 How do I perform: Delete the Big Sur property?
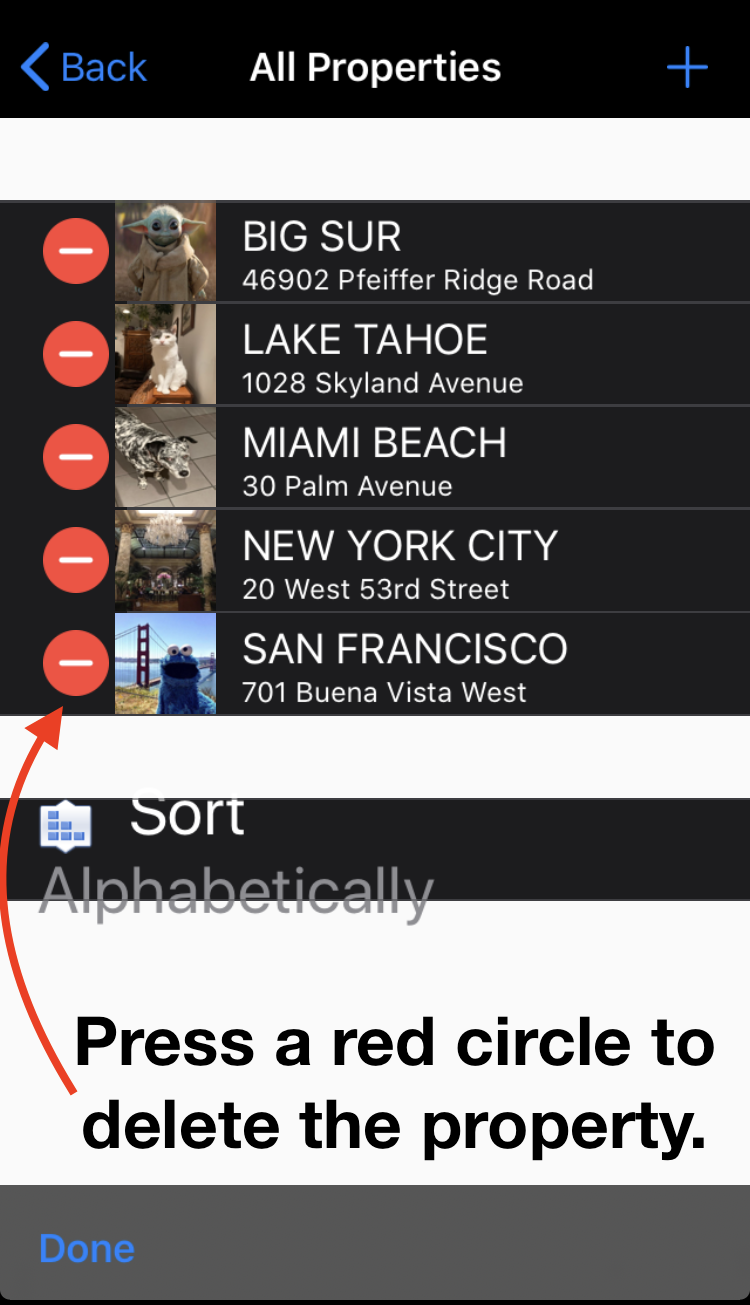coord(76,251)
